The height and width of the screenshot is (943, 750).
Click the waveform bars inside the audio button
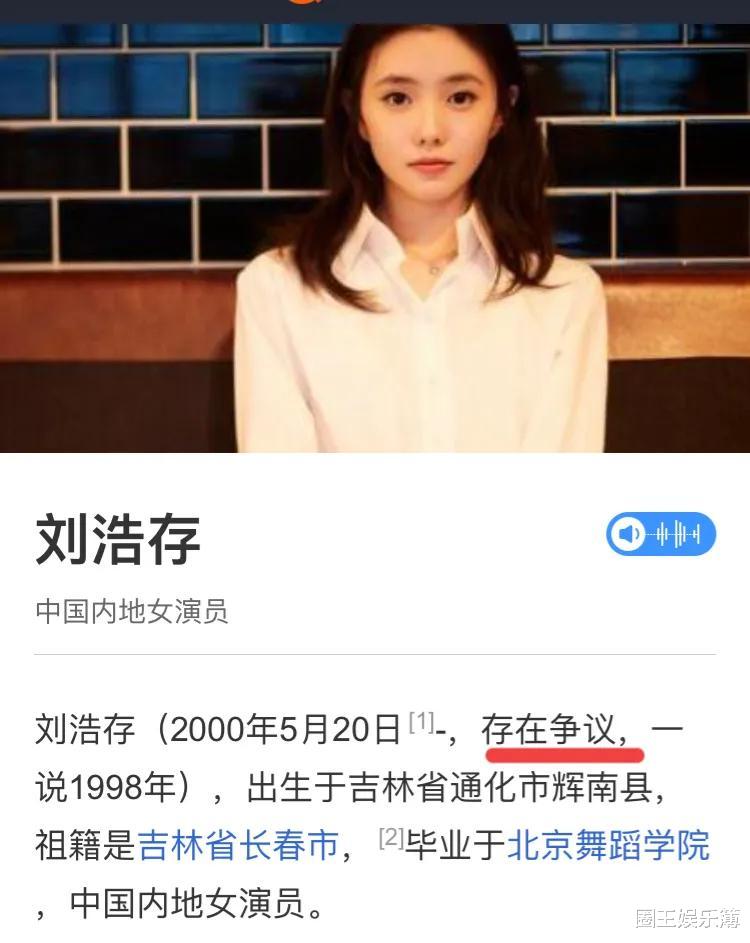coord(678,533)
